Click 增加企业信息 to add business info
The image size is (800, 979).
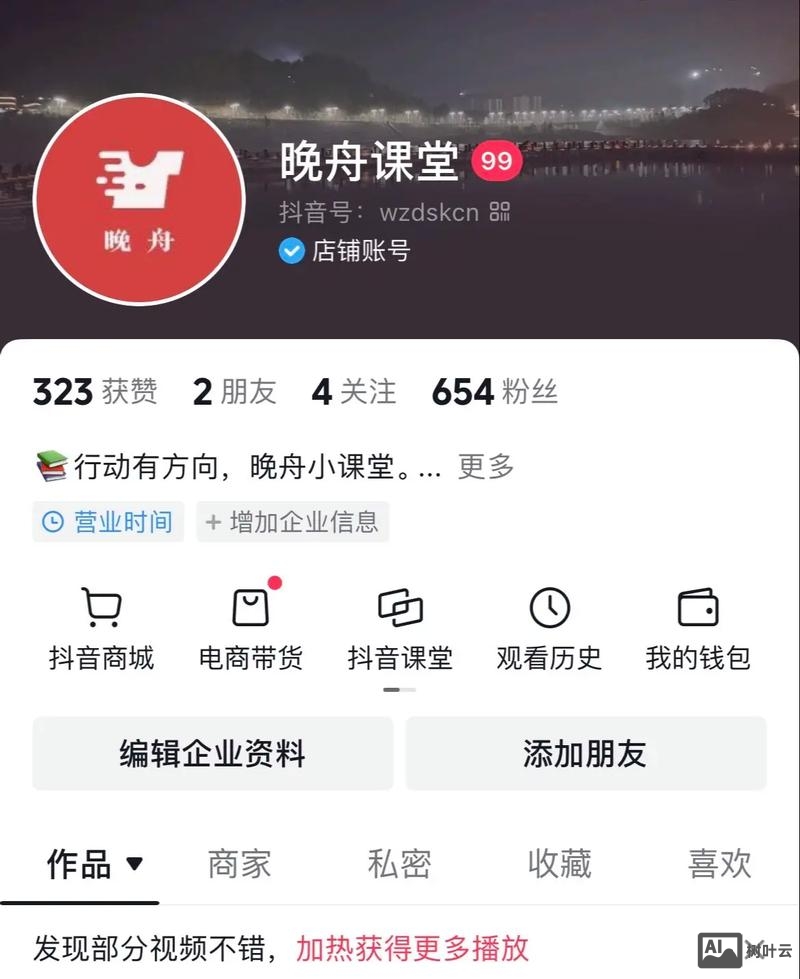[x=291, y=521]
